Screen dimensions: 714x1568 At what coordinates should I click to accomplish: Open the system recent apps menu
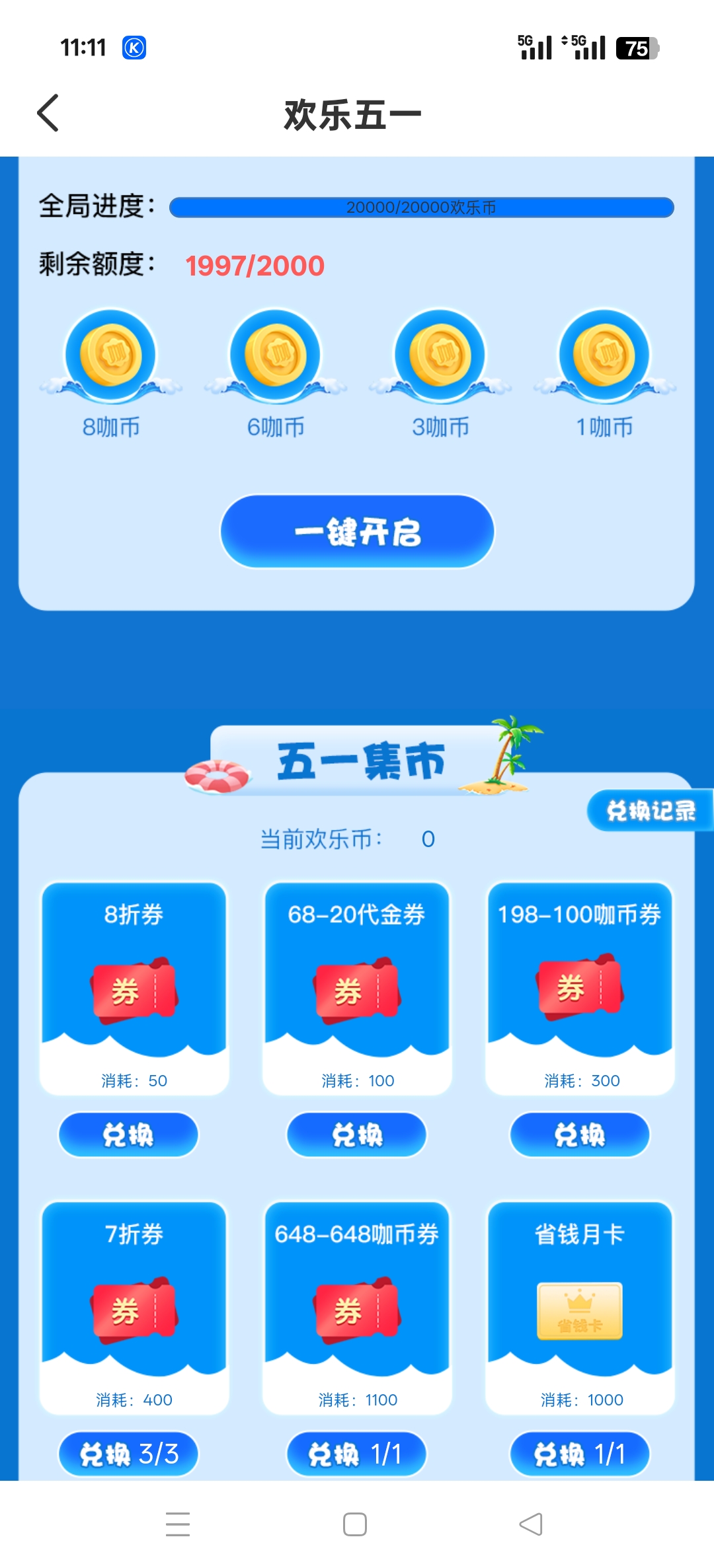tap(178, 1524)
